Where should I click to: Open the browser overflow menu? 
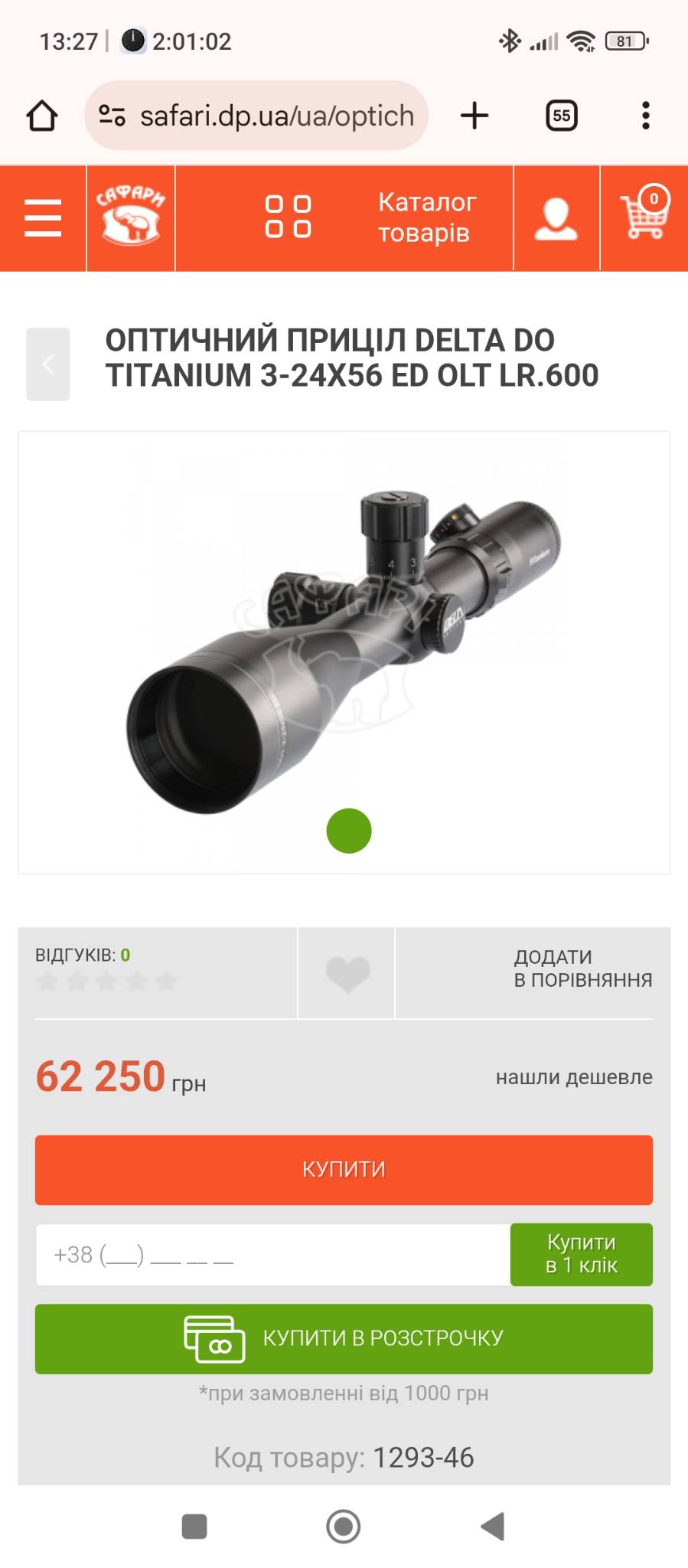click(646, 116)
